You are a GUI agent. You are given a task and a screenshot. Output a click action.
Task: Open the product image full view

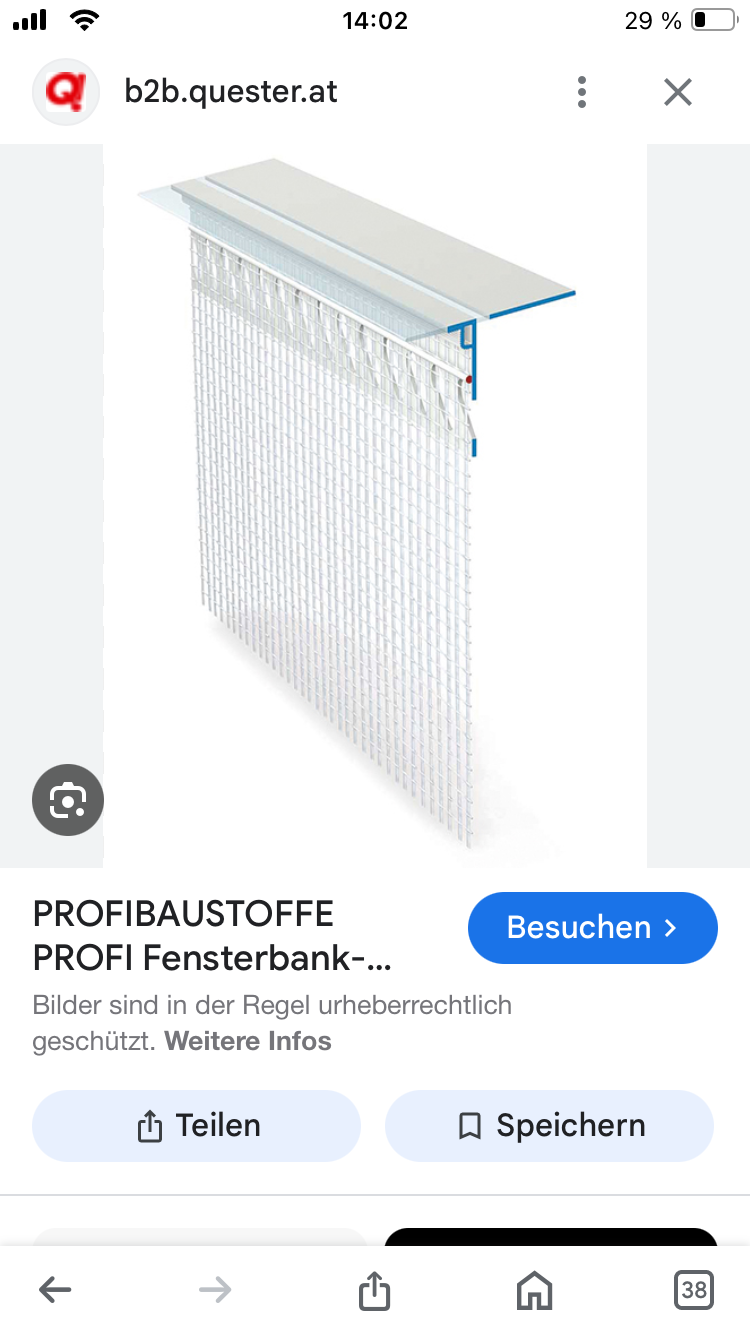(375, 500)
